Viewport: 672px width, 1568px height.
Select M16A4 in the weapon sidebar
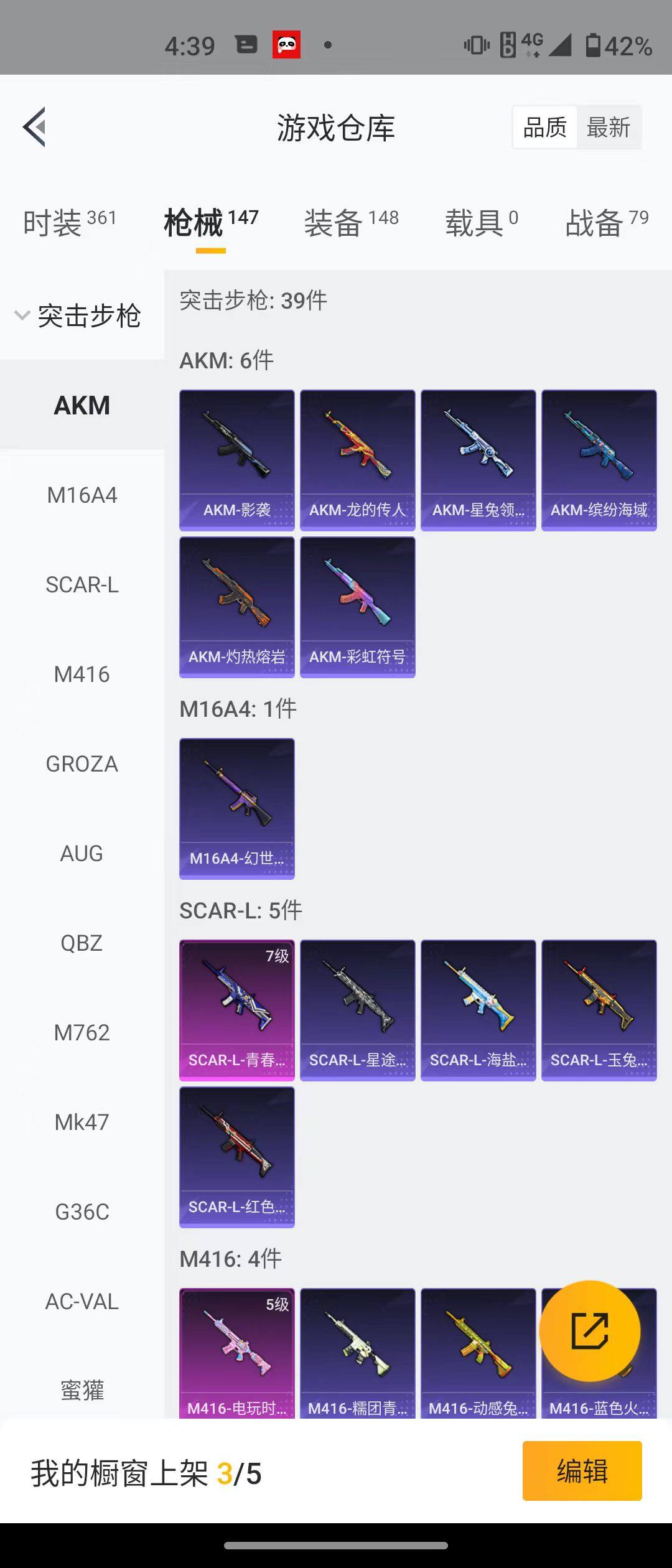point(82,495)
